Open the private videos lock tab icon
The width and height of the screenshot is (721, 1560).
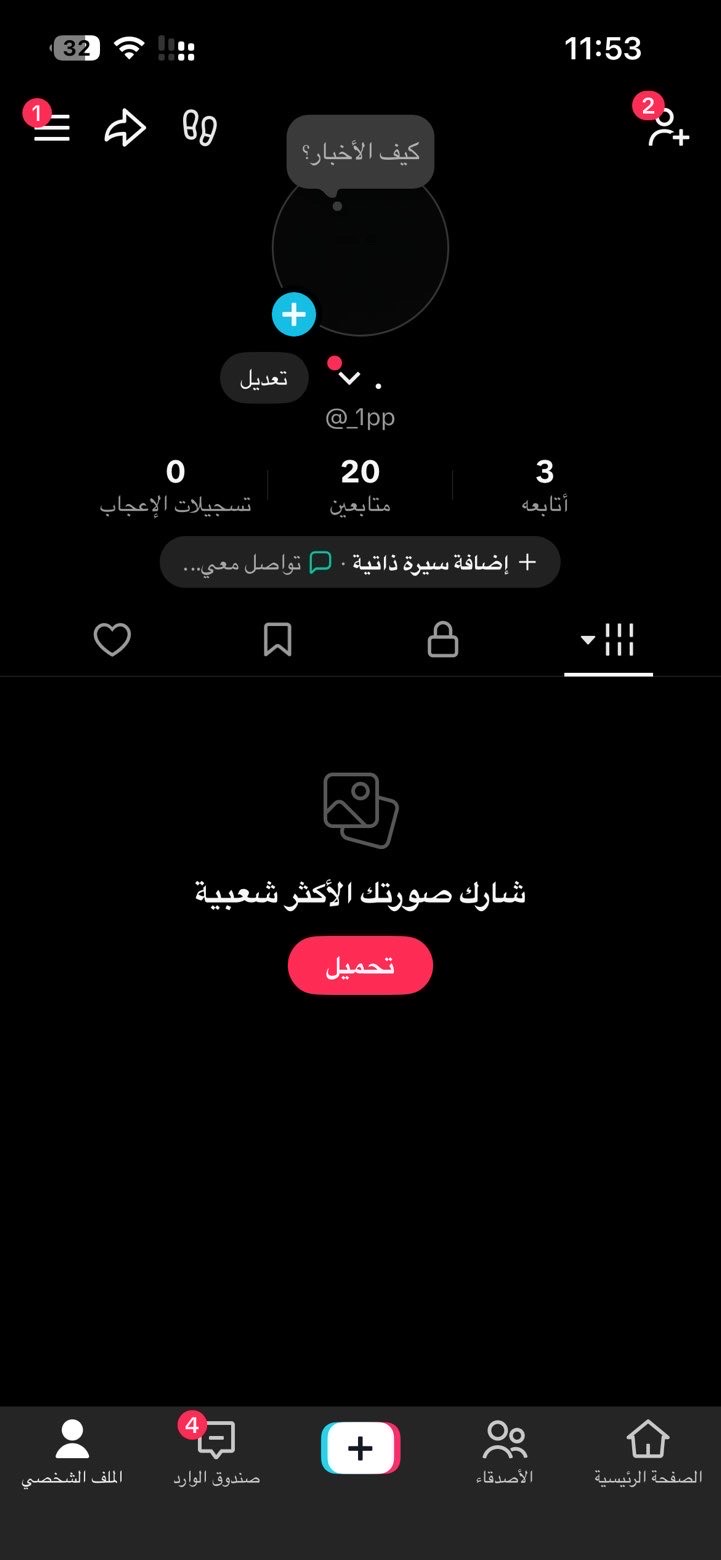[442, 639]
